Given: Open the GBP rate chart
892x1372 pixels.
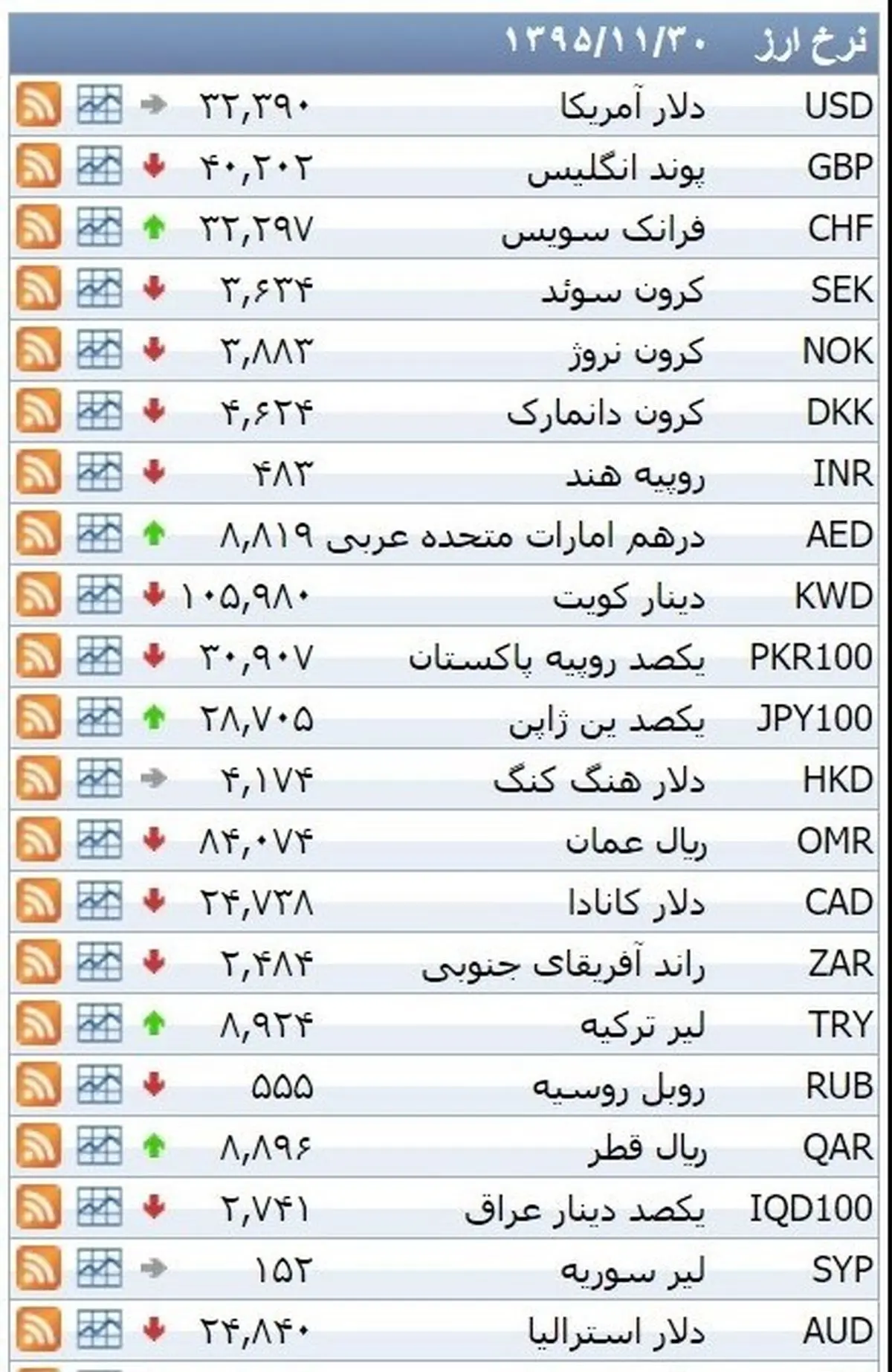Looking at the screenshot, I should click(99, 167).
